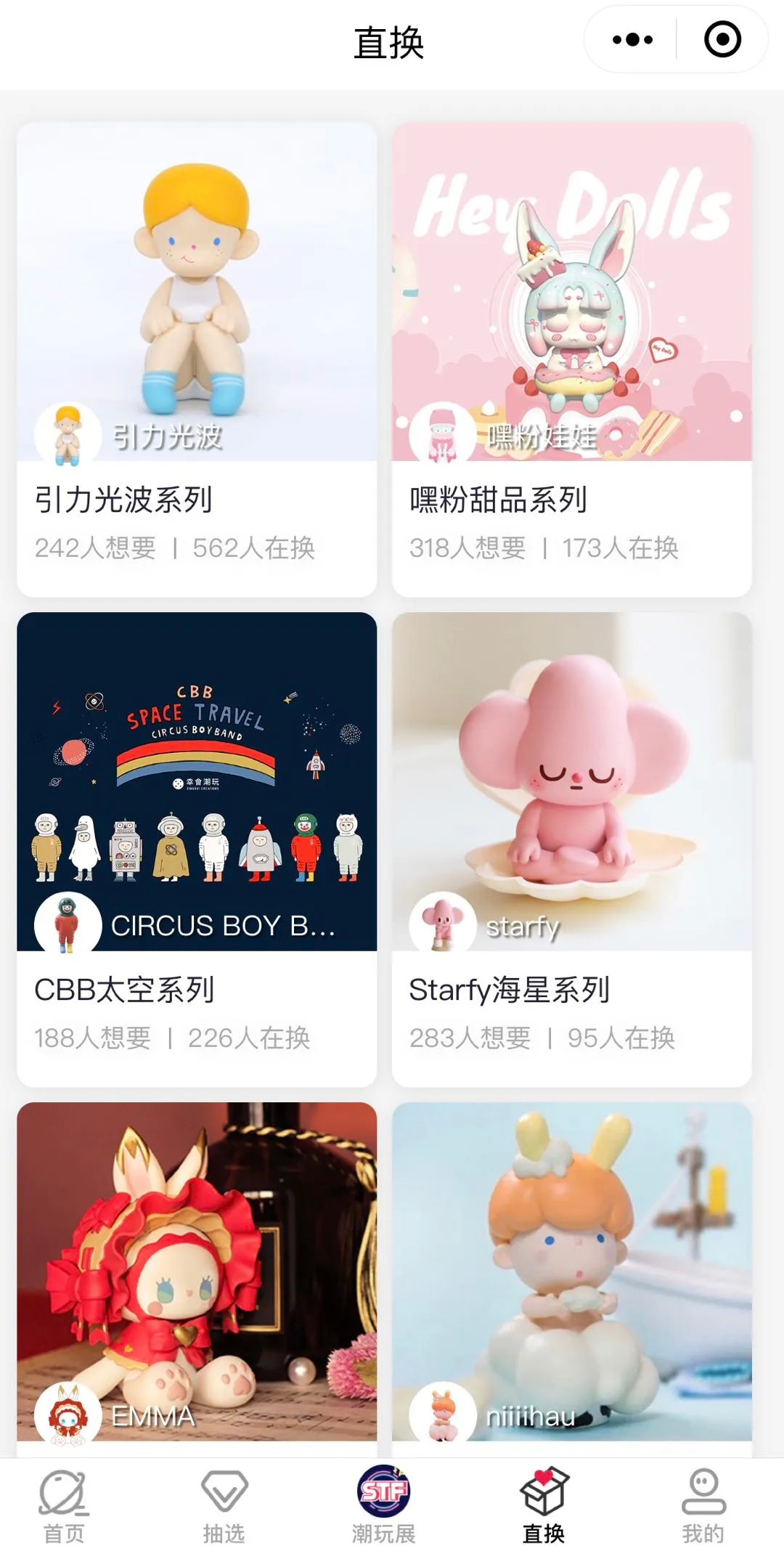Switch to the 首页 tab

pos(64,1507)
